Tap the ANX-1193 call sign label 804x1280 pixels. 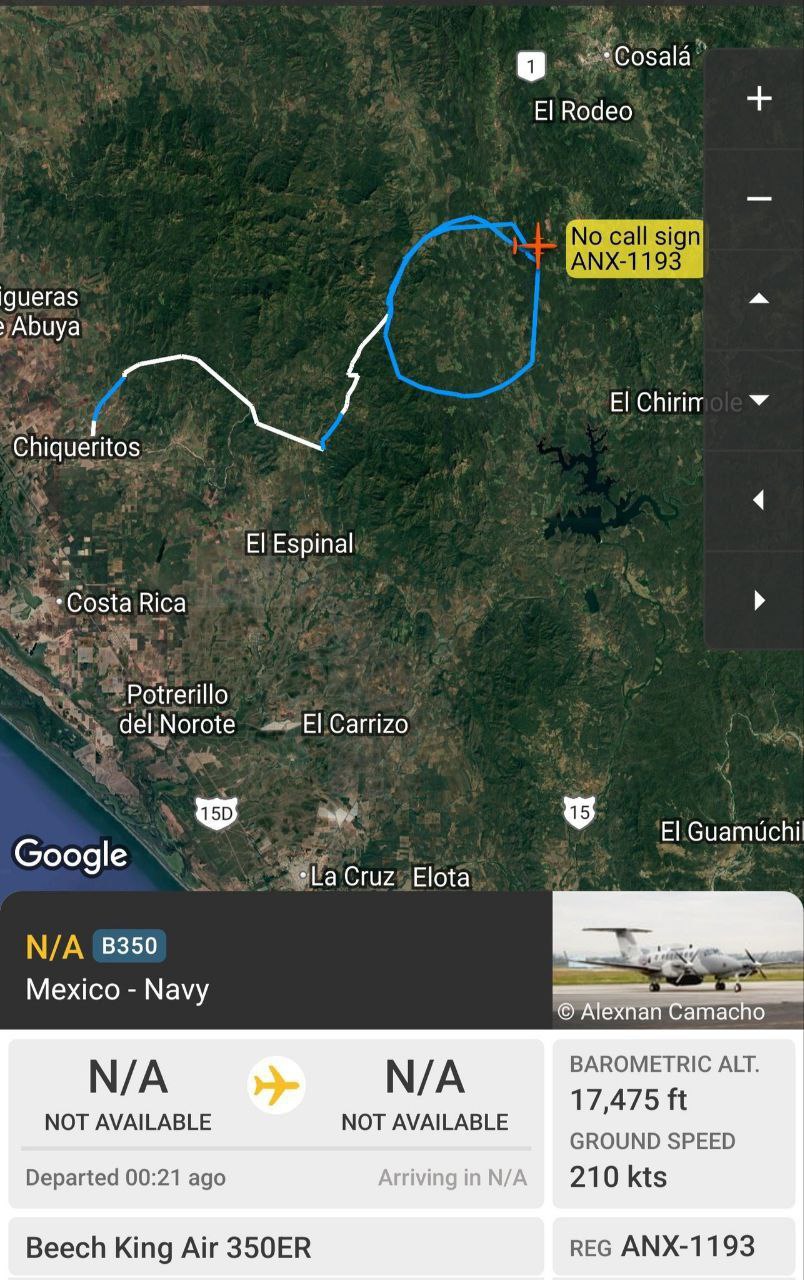635,249
